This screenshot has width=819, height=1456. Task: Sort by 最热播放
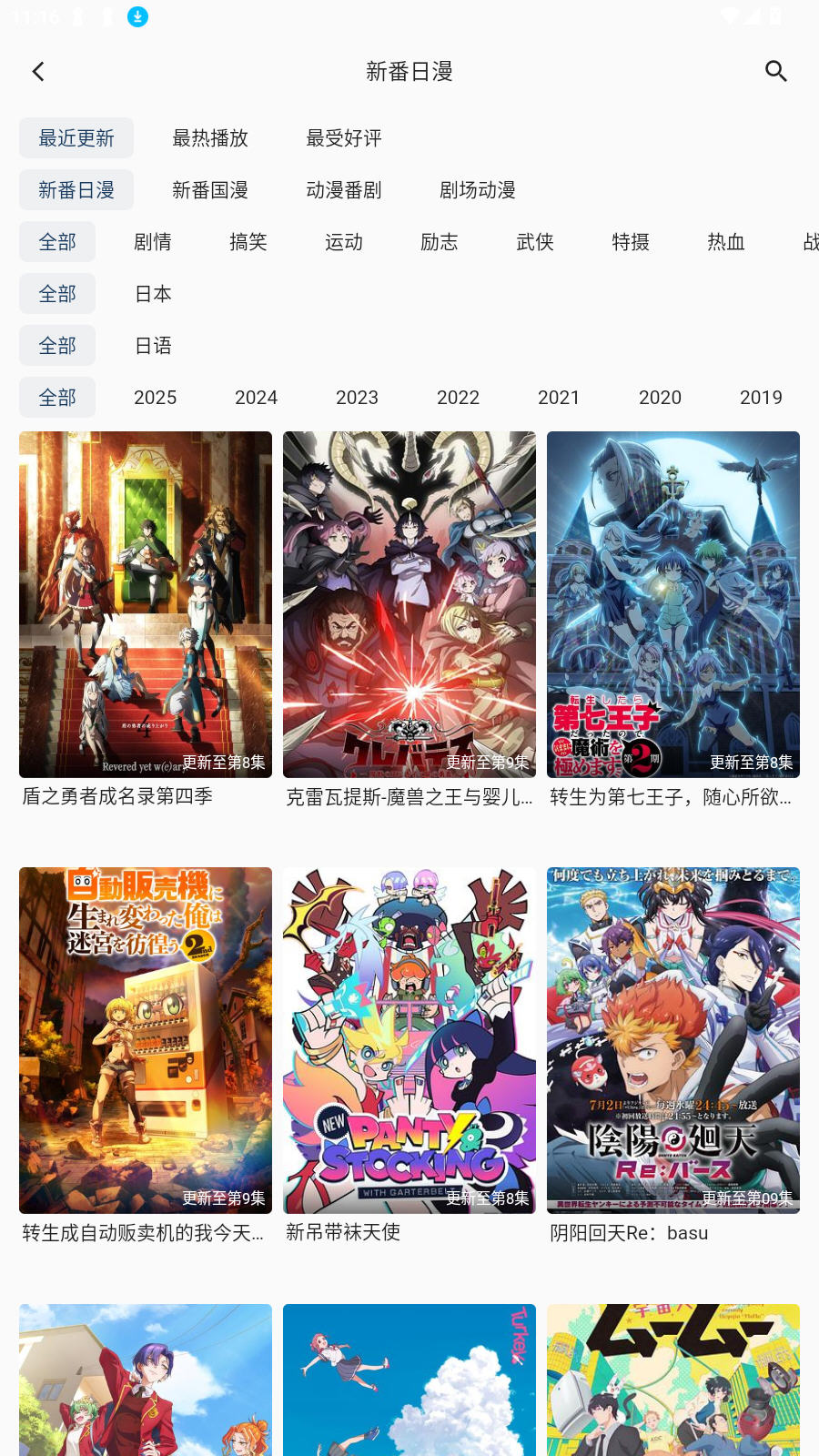point(210,138)
